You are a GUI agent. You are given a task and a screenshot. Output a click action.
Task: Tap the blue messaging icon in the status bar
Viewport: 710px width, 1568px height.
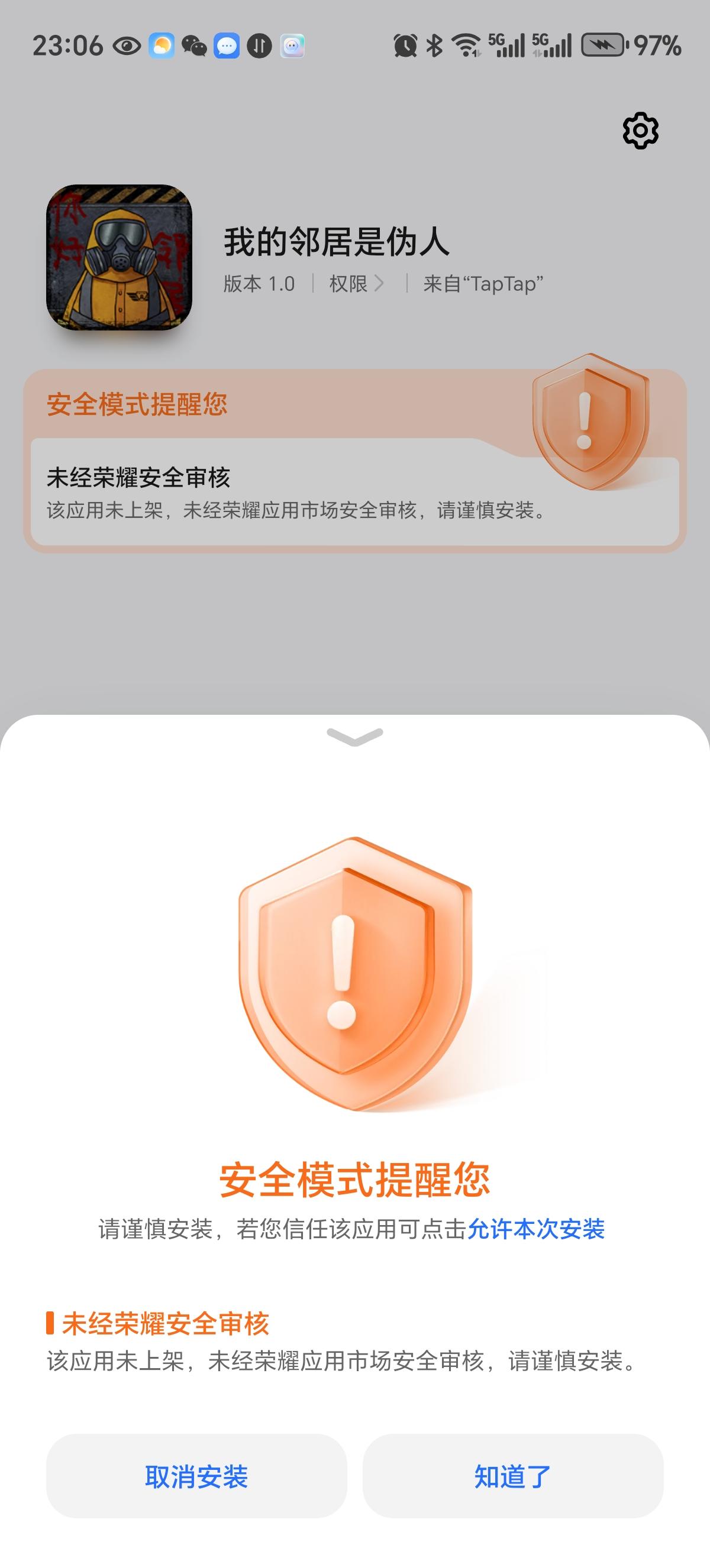point(226,46)
